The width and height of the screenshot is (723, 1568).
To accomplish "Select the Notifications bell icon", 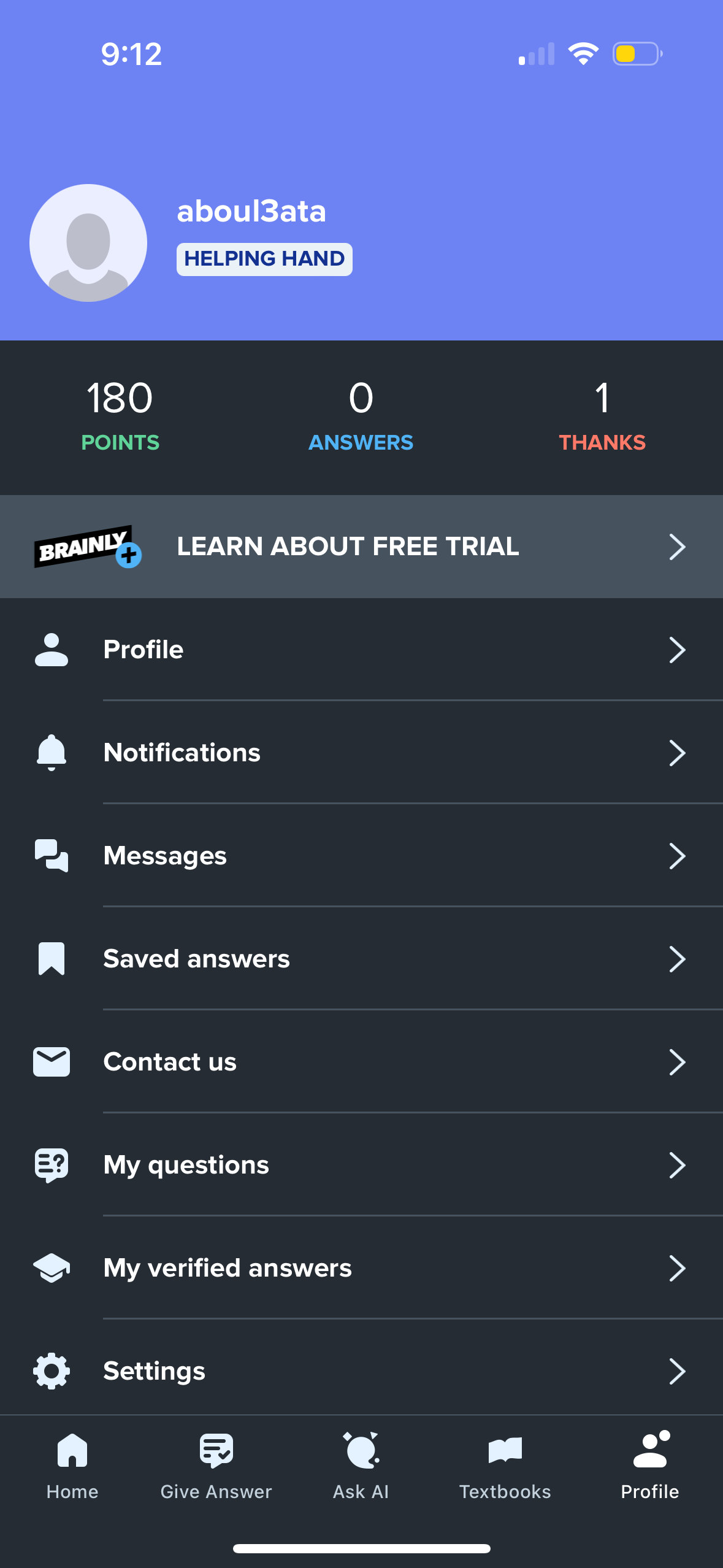I will (x=52, y=753).
